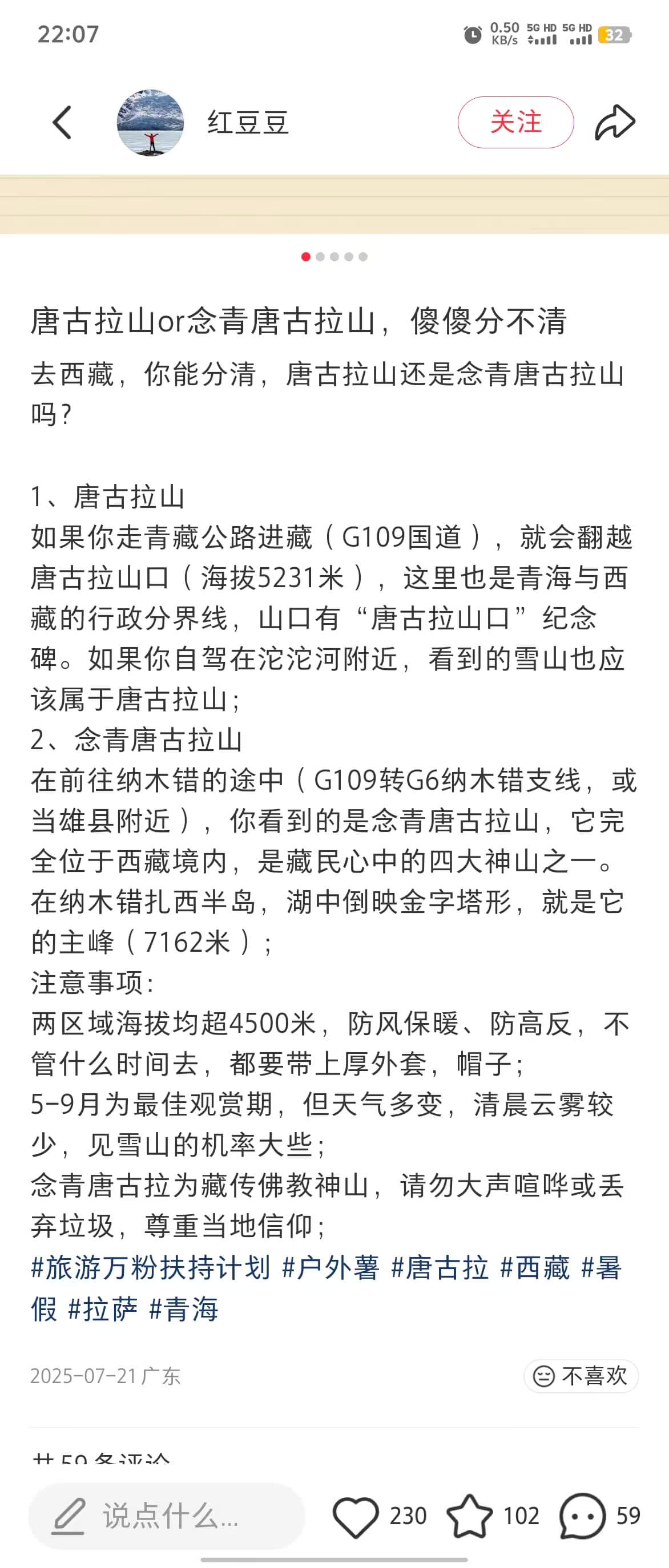Tap the 说点什么 comment box
Image resolution: width=669 pixels, height=1568 pixels.
(x=166, y=1516)
